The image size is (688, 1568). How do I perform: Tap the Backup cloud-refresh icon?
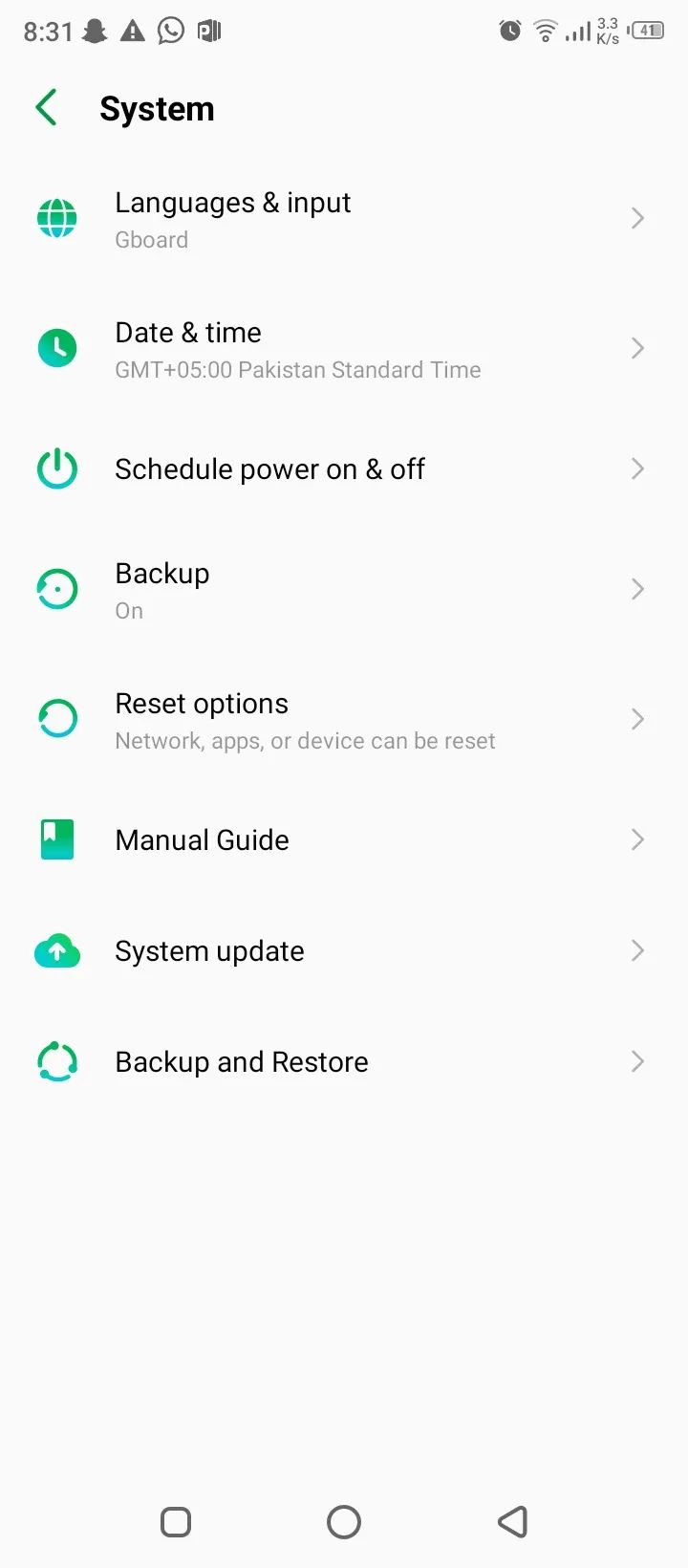[57, 589]
